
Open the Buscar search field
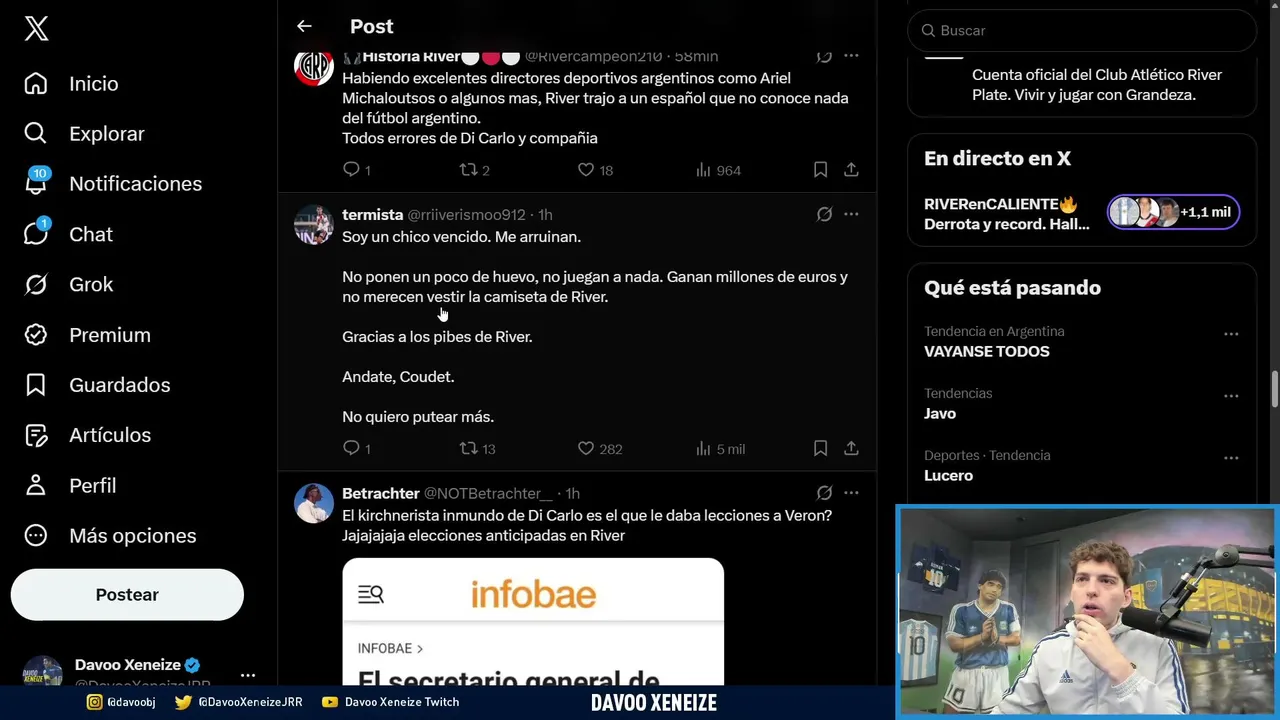point(1082,31)
